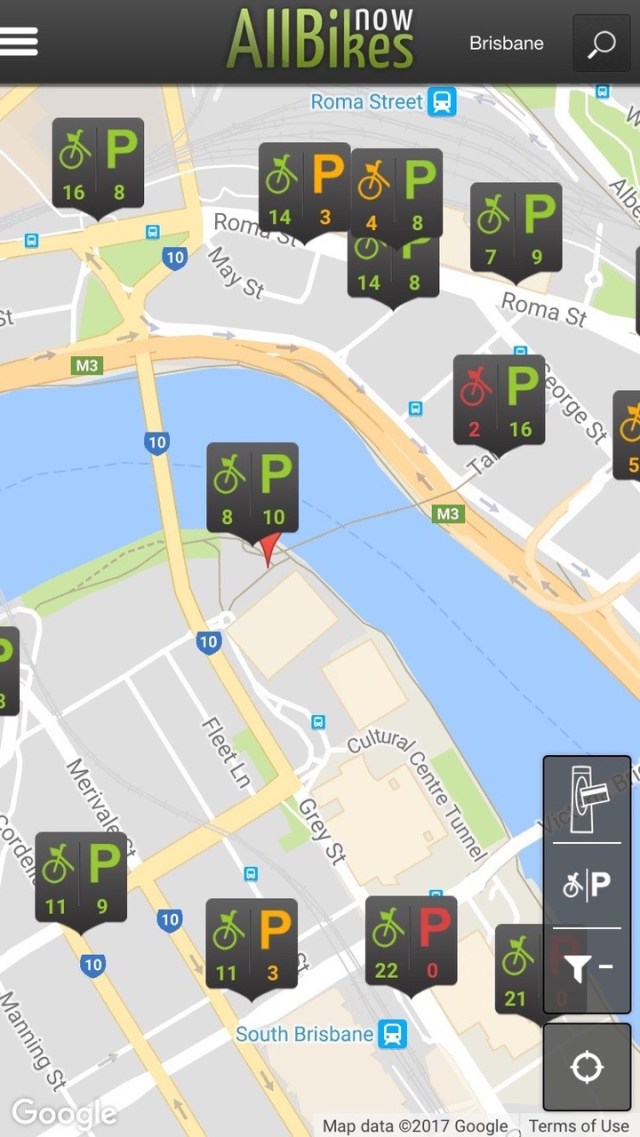Select station with 11 bikes, 3 spaces

pyautogui.click(x=251, y=946)
